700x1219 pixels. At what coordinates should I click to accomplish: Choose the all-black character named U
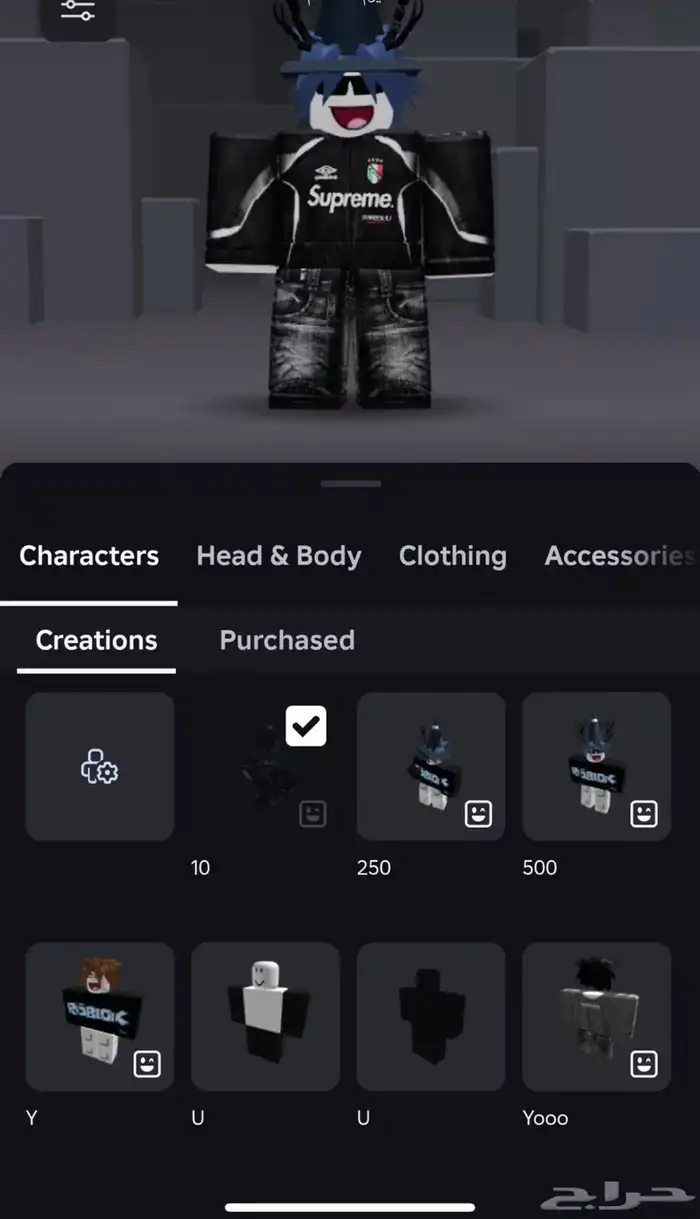pos(431,1016)
